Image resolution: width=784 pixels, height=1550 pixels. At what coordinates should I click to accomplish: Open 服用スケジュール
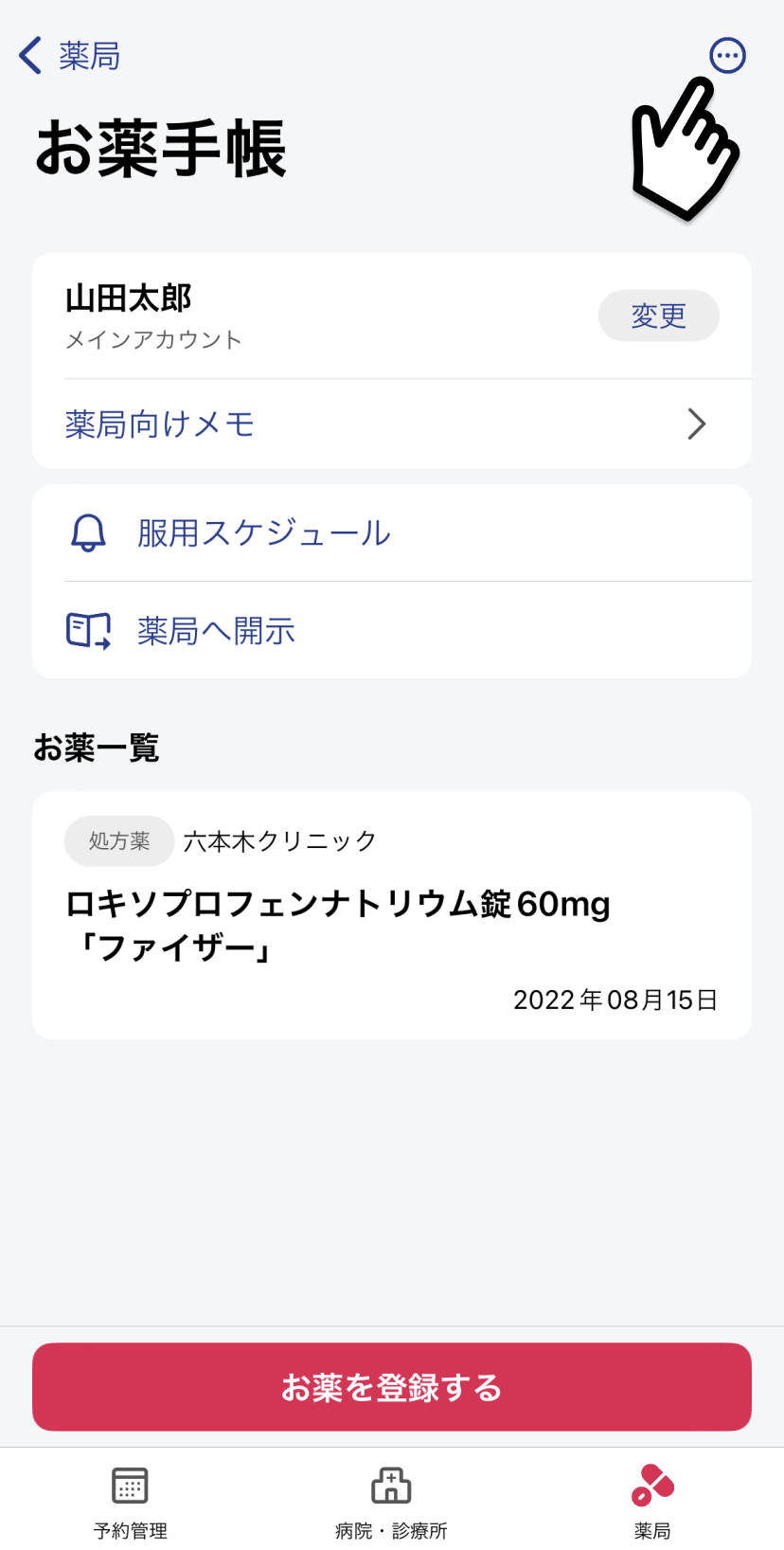pos(392,533)
